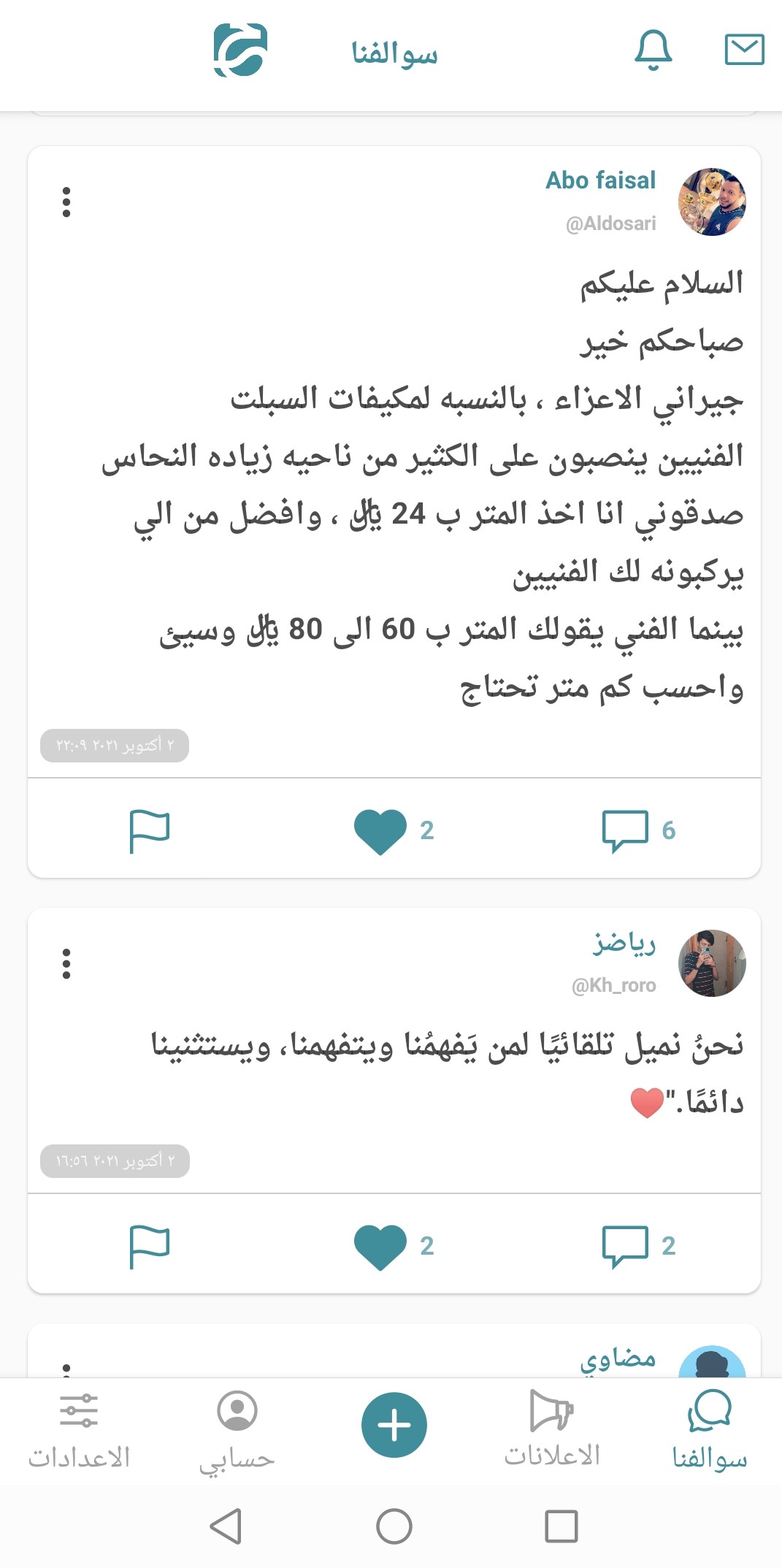The height and width of the screenshot is (1568, 782).
Task: Open the notifications bell
Action: (x=653, y=50)
